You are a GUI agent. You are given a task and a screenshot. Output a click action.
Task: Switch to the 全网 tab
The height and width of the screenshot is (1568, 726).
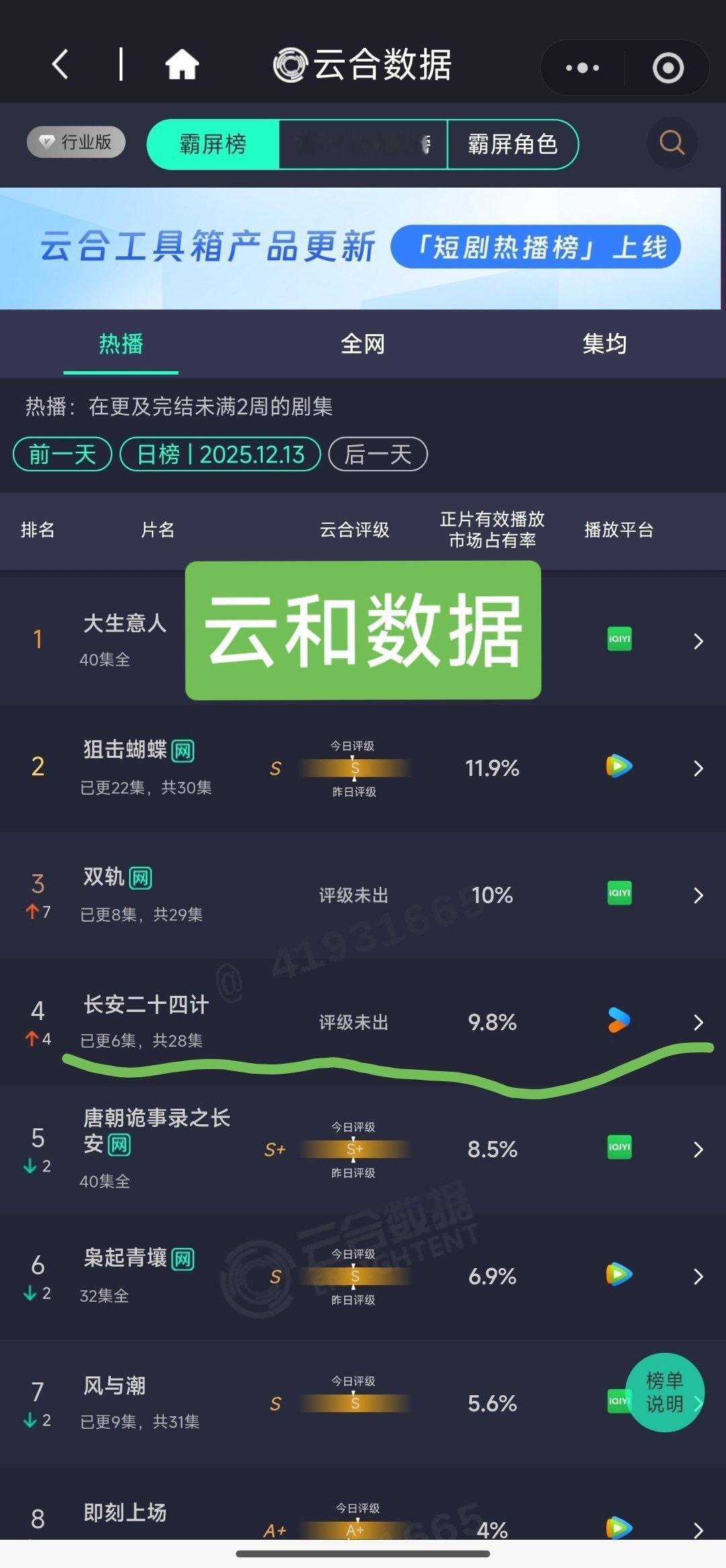click(363, 344)
